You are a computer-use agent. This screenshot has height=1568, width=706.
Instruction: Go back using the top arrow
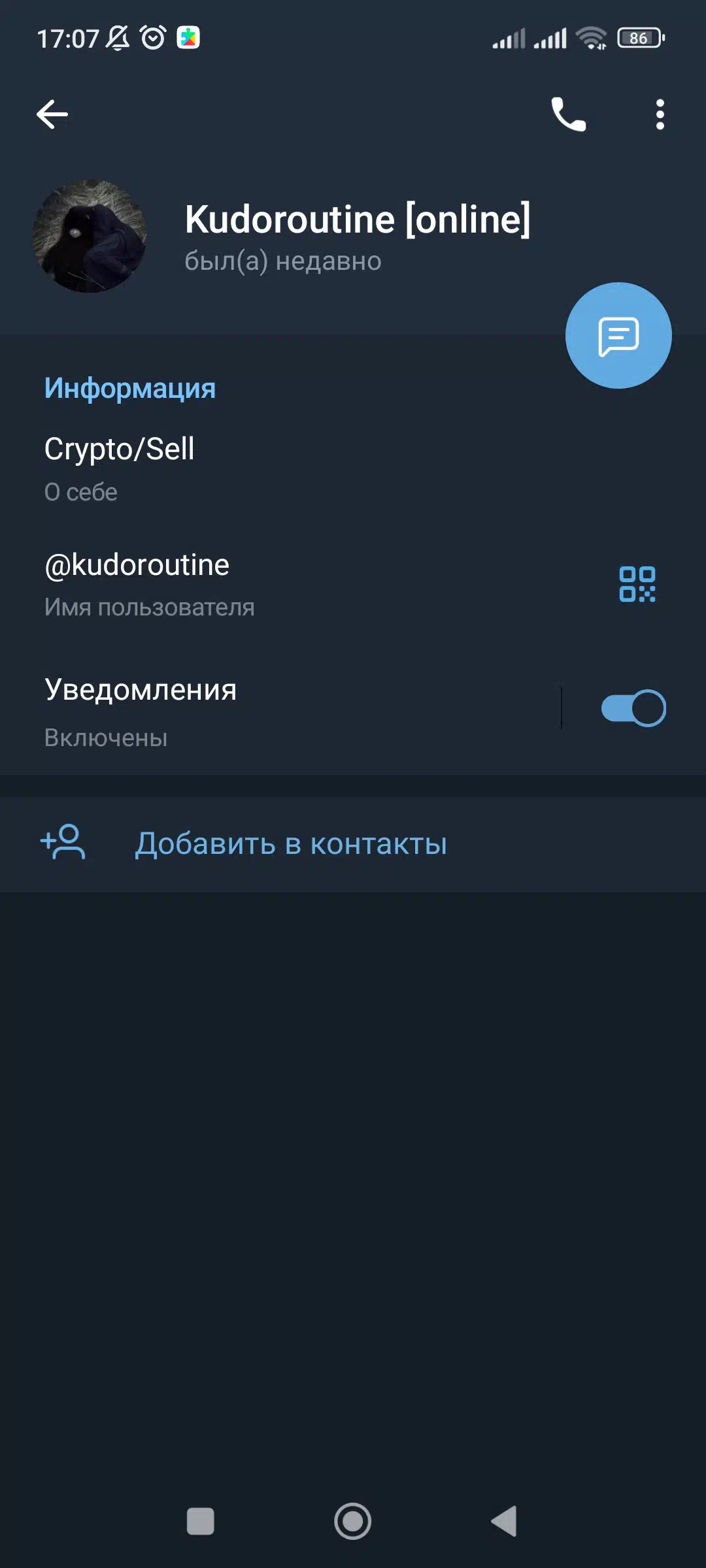pyautogui.click(x=52, y=115)
